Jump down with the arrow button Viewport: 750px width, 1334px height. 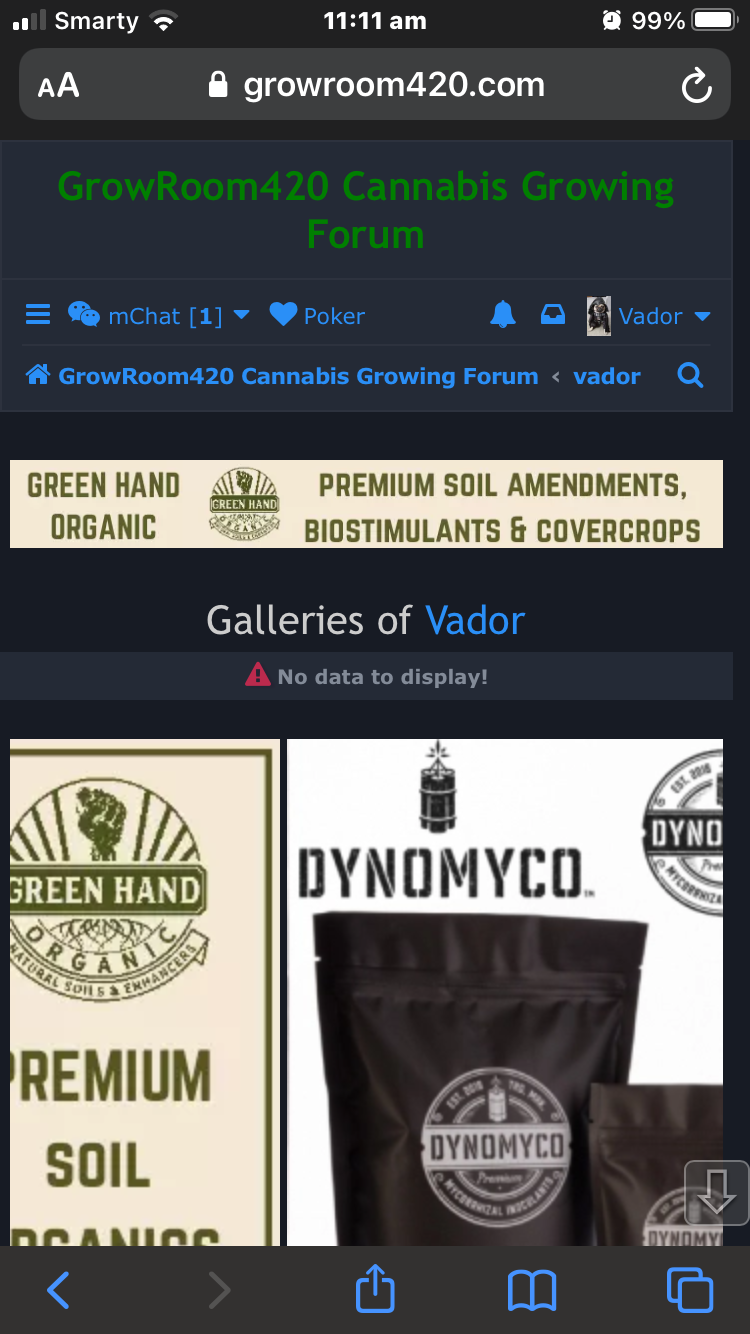click(716, 1192)
